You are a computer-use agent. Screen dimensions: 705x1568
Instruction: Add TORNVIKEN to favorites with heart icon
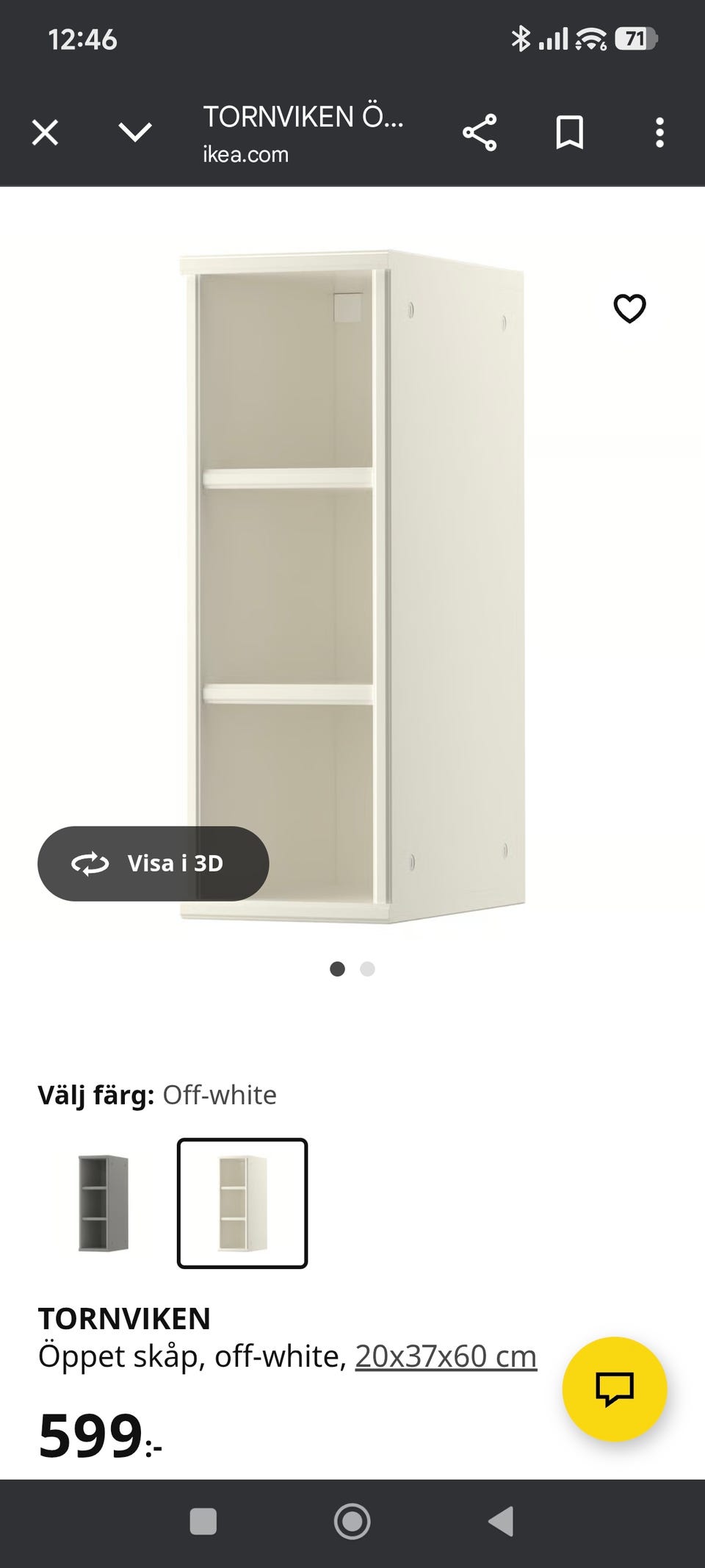click(x=630, y=310)
